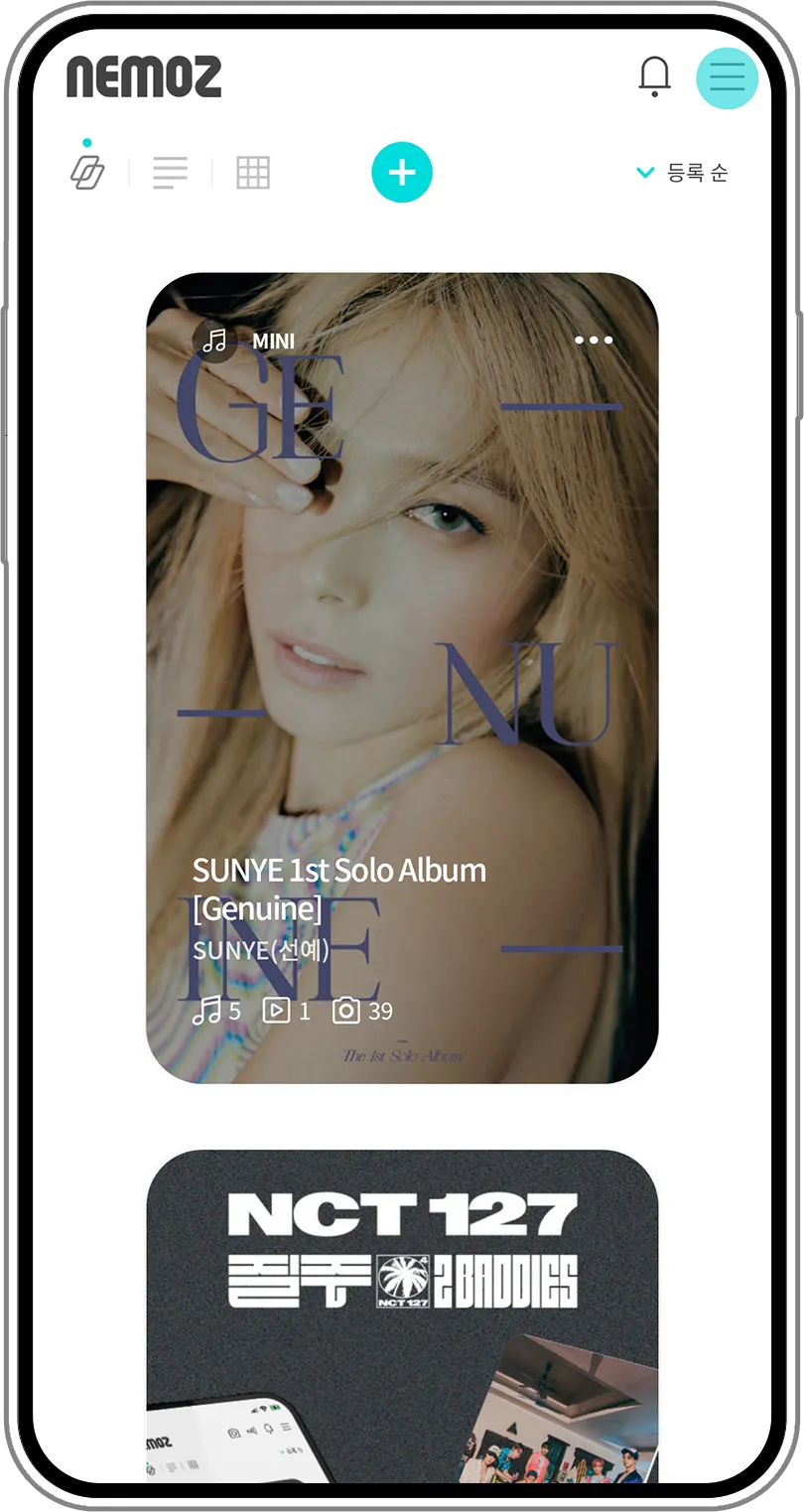Screen dimensions: 804x1512
Task: Open the hamburger menu
Action: (x=727, y=77)
